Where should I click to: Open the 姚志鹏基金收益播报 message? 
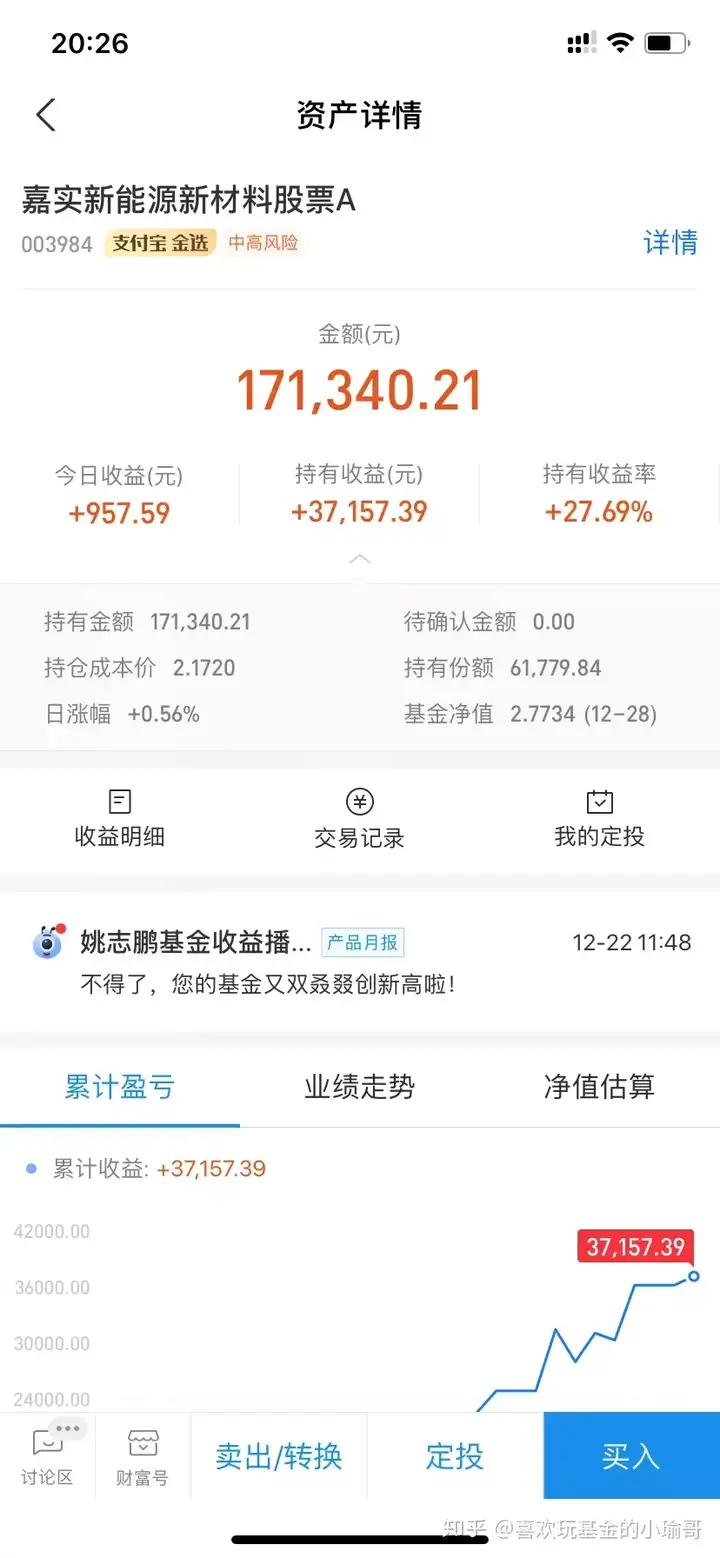click(x=360, y=962)
